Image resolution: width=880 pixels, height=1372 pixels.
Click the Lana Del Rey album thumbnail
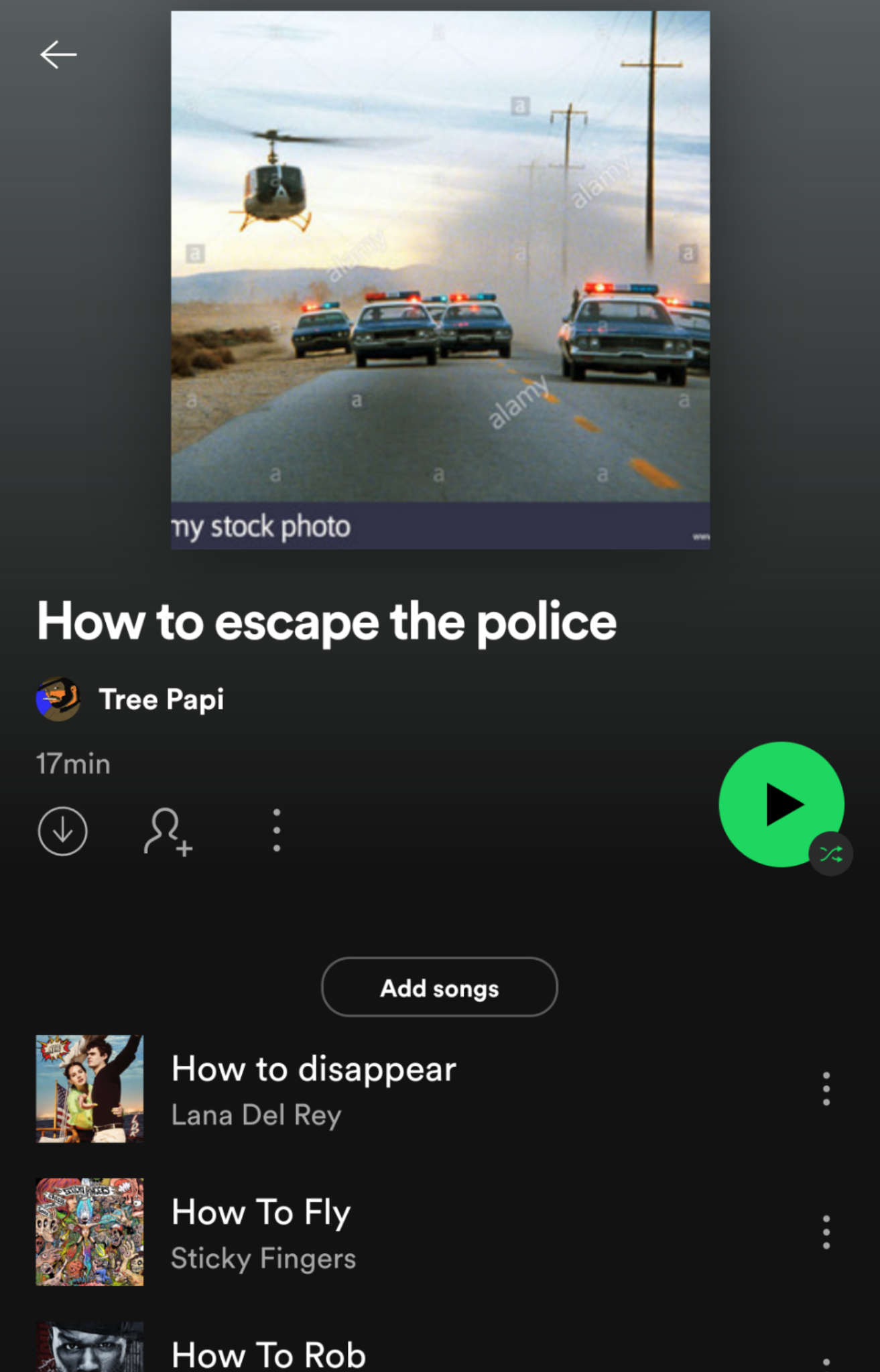pyautogui.click(x=89, y=1089)
